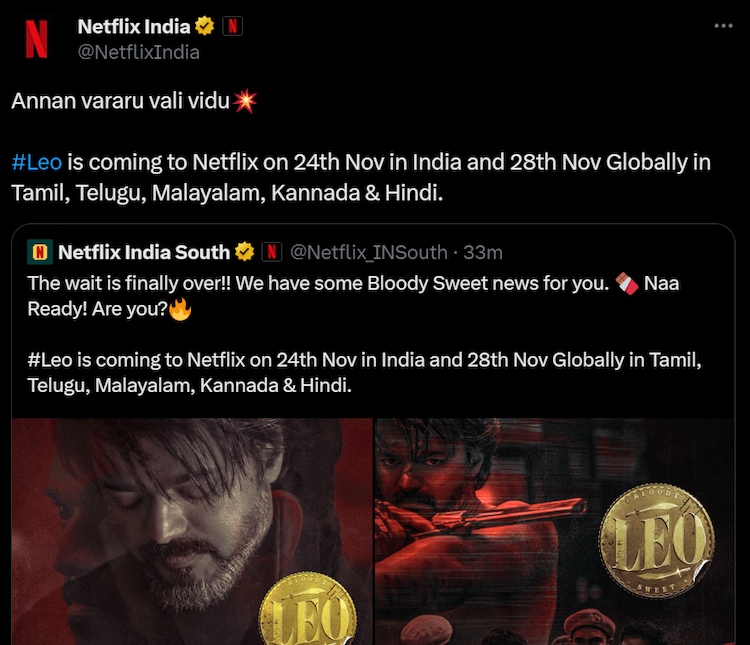This screenshot has height=645, width=750.
Task: View the left Leo poster image
Action: [192, 530]
